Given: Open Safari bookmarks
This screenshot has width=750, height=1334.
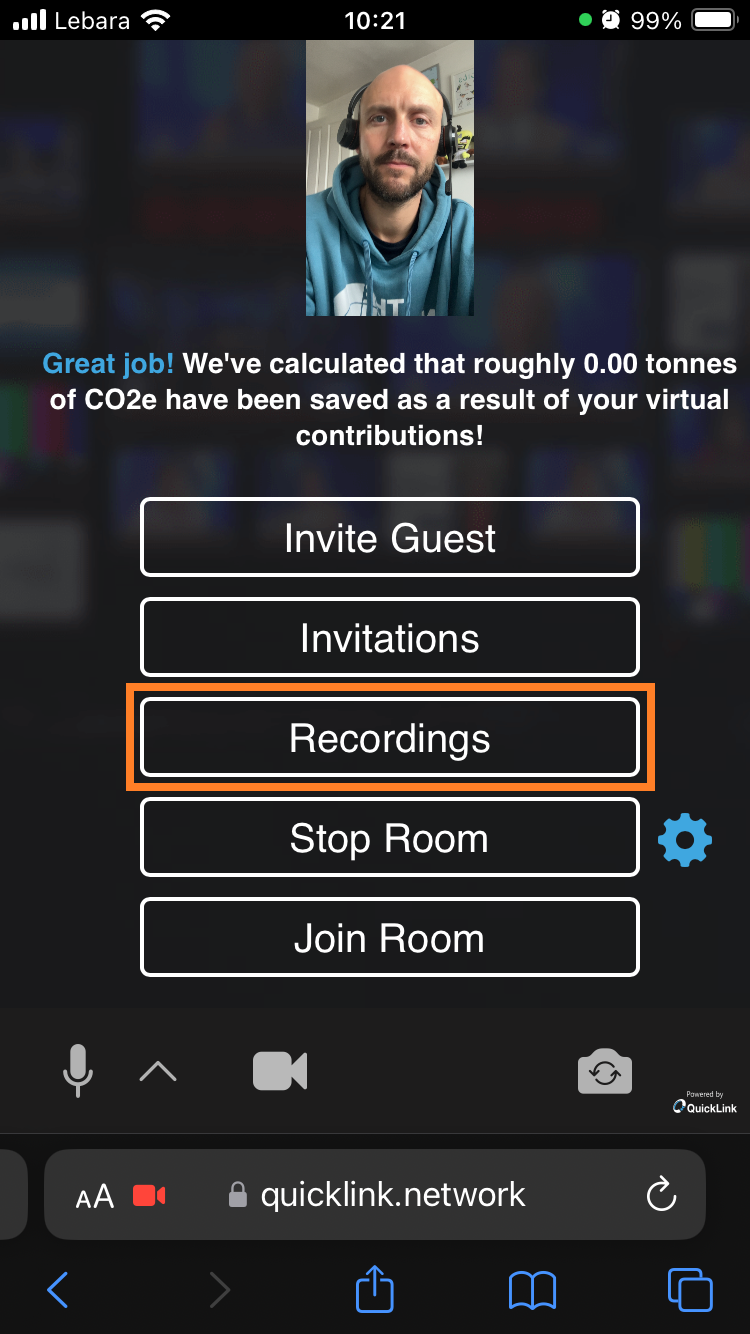Looking at the screenshot, I should 531,1290.
